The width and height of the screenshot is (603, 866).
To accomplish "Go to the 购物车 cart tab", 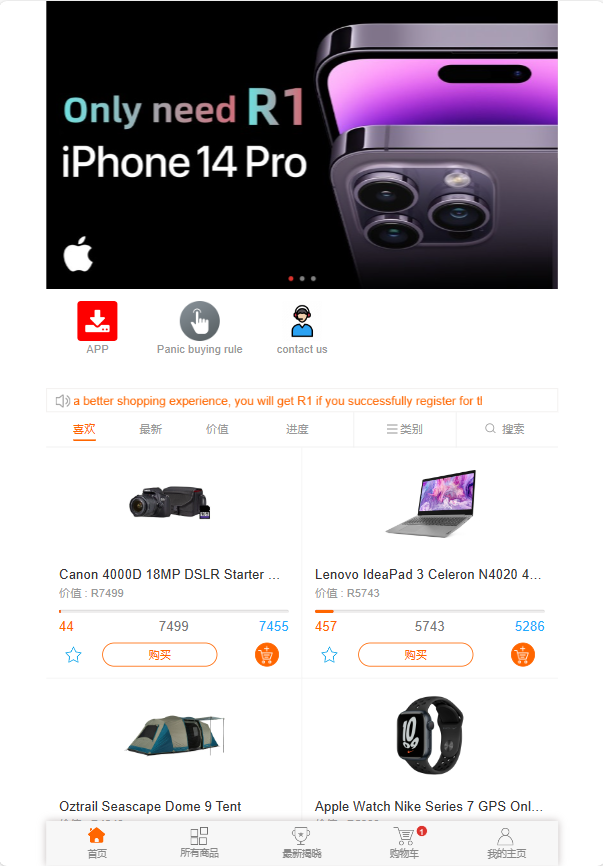I will point(405,842).
